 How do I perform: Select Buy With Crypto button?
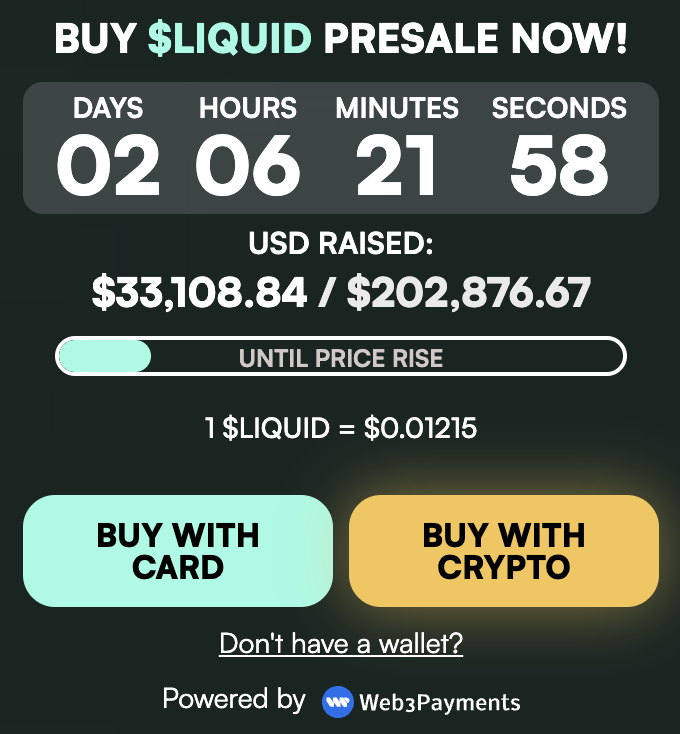click(x=503, y=551)
